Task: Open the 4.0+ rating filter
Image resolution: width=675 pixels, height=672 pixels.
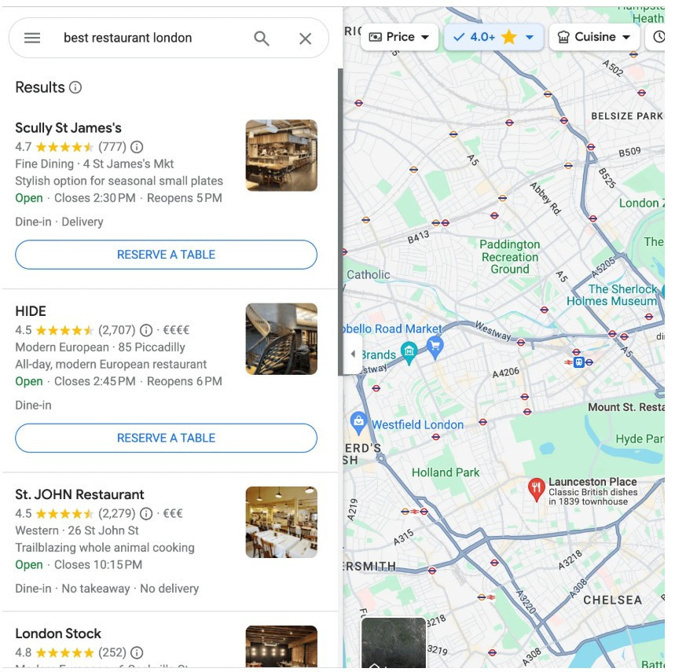Action: click(x=493, y=37)
